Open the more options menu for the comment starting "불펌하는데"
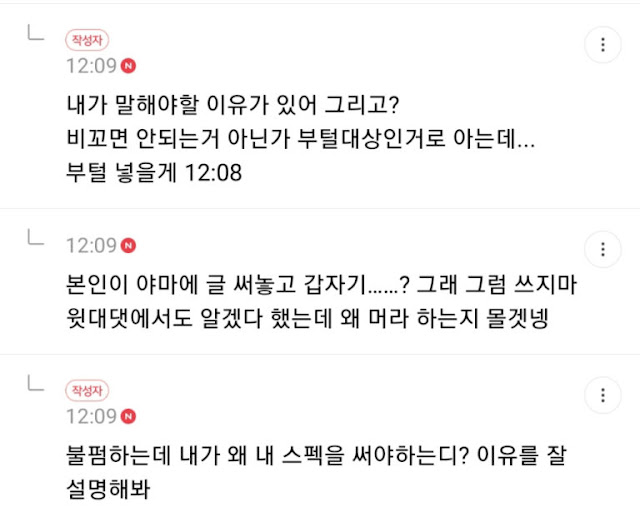The image size is (640, 522). [602, 394]
